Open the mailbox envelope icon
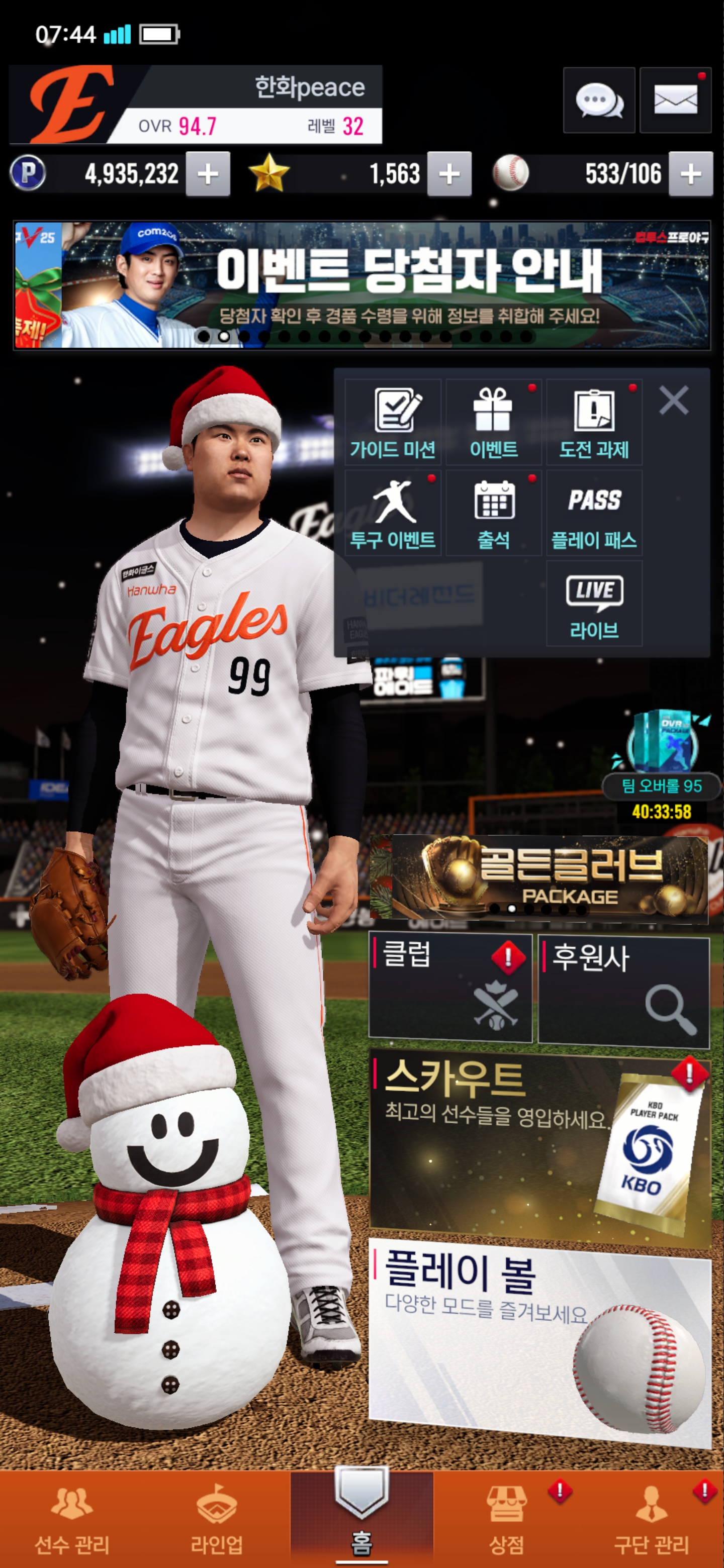Viewport: 724px width, 1568px height. [x=675, y=101]
